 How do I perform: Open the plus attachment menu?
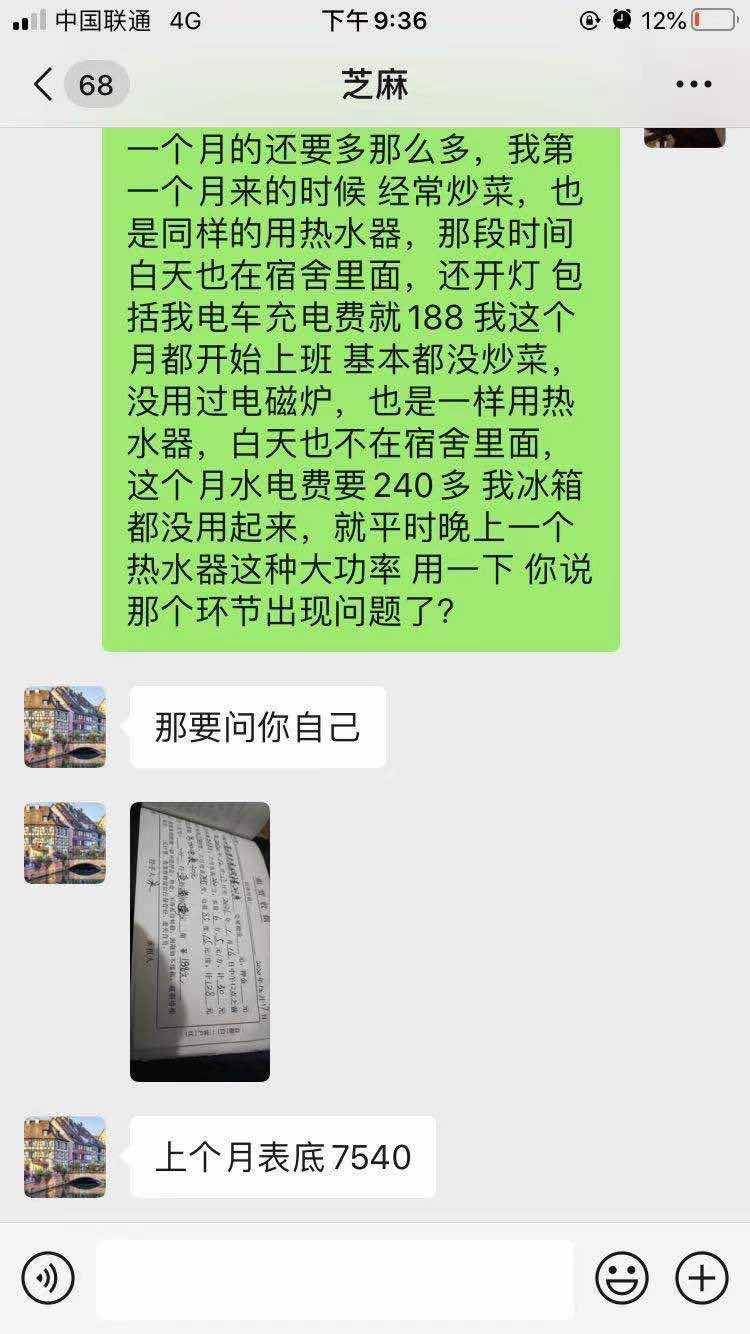click(x=702, y=1278)
